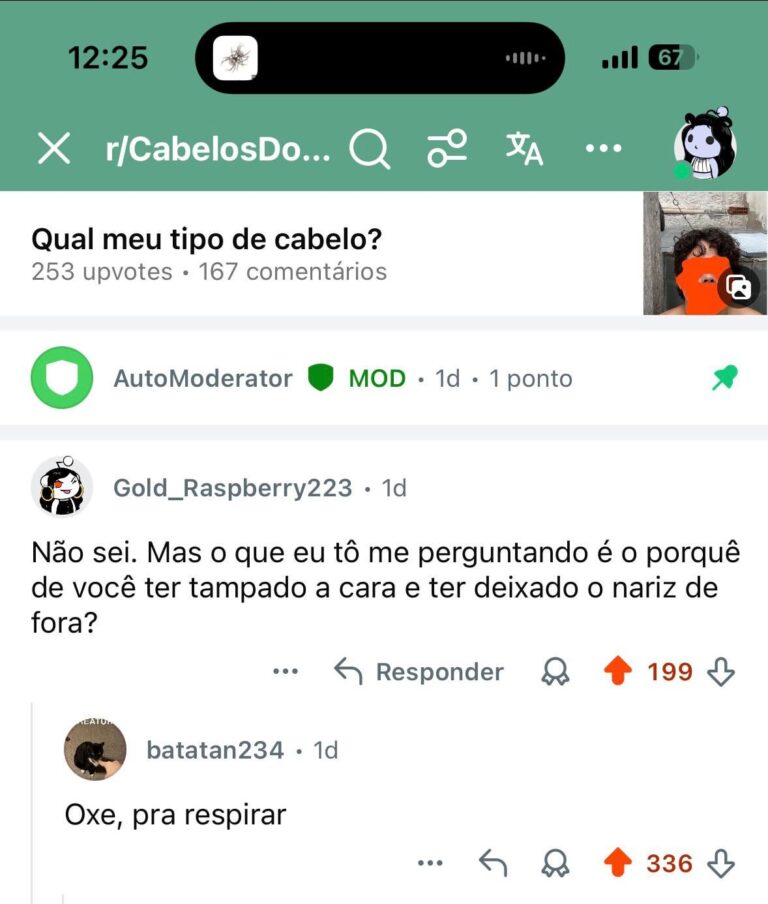Tap Responder under Gold_Raspberry223's comment

[x=418, y=672]
